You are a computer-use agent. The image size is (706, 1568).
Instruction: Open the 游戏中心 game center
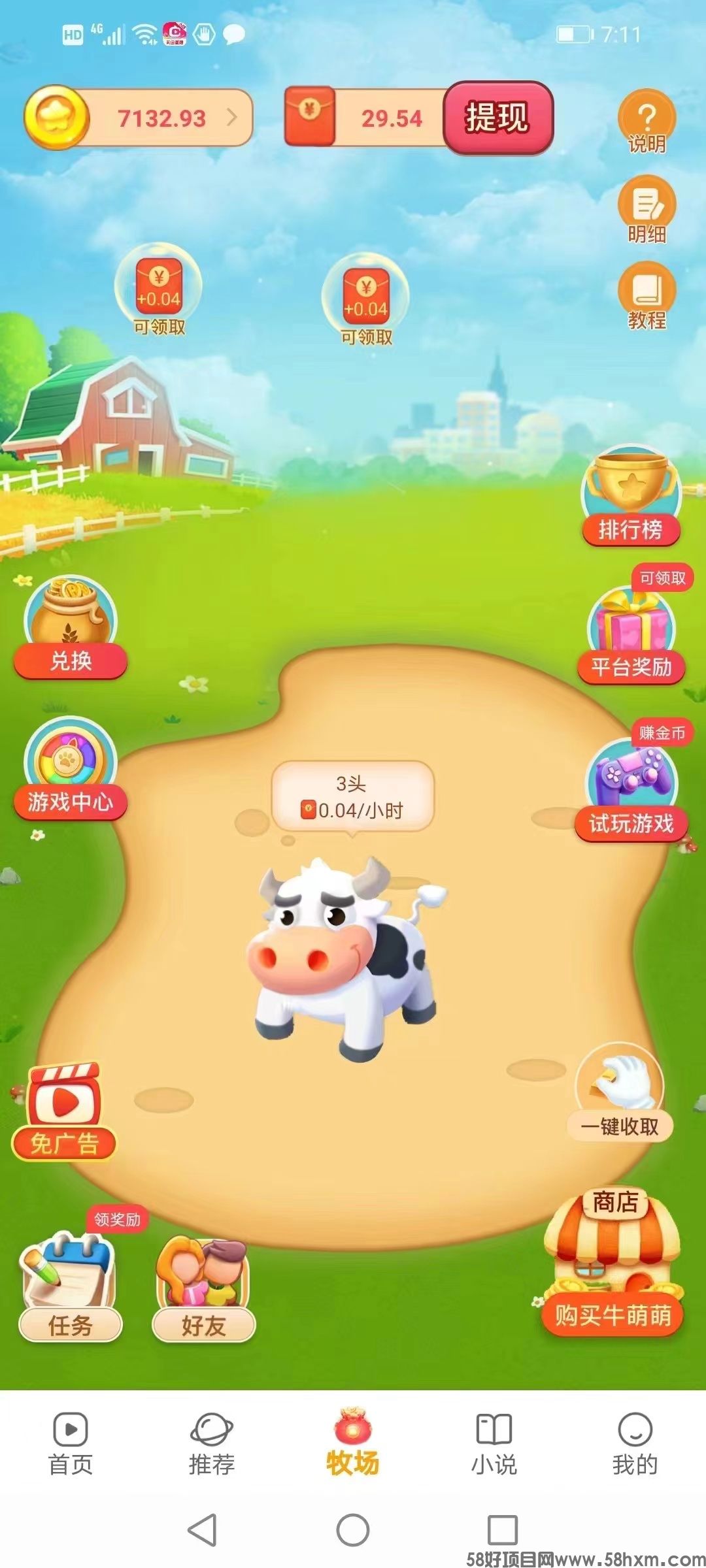coord(71,768)
